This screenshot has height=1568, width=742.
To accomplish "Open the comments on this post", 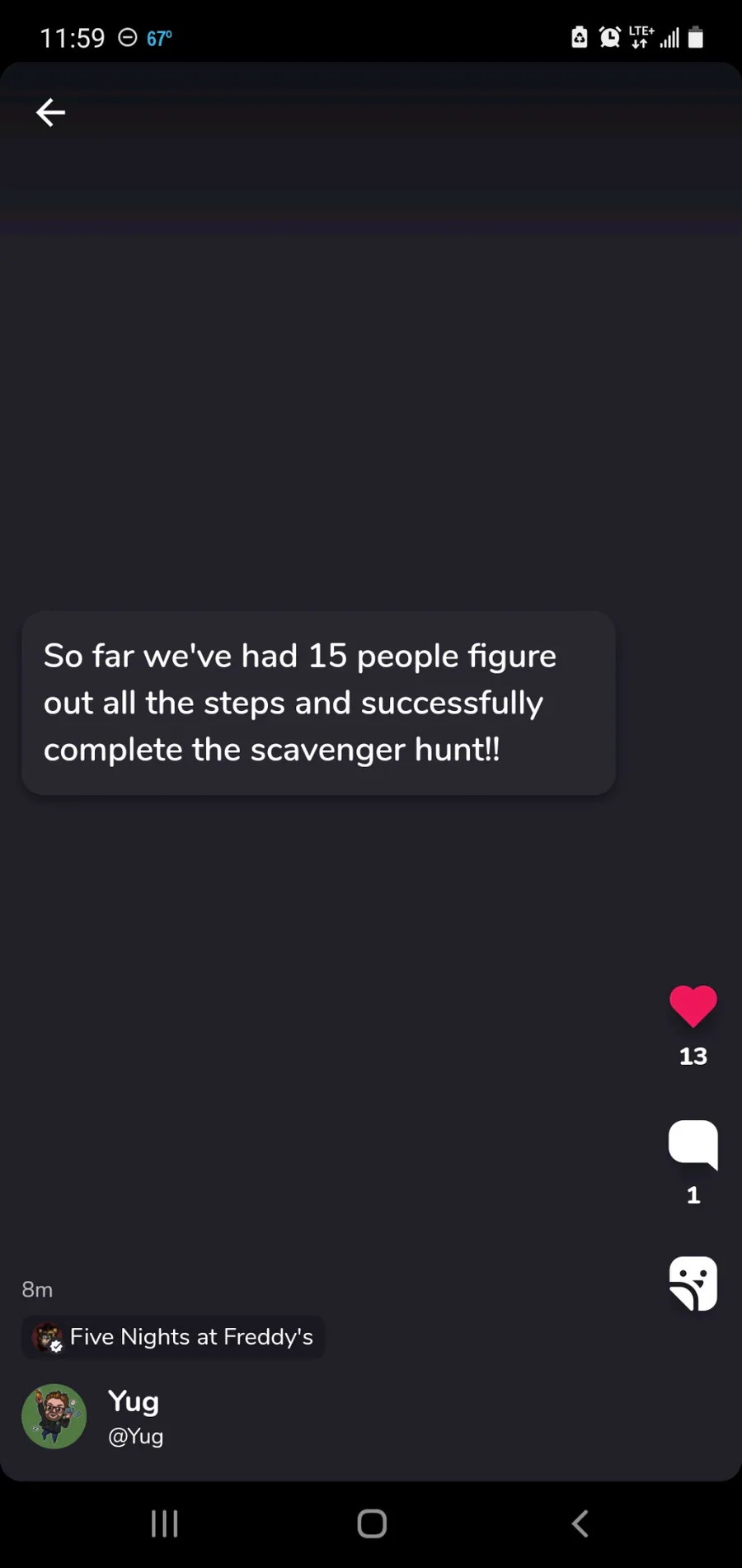I will (x=693, y=1144).
